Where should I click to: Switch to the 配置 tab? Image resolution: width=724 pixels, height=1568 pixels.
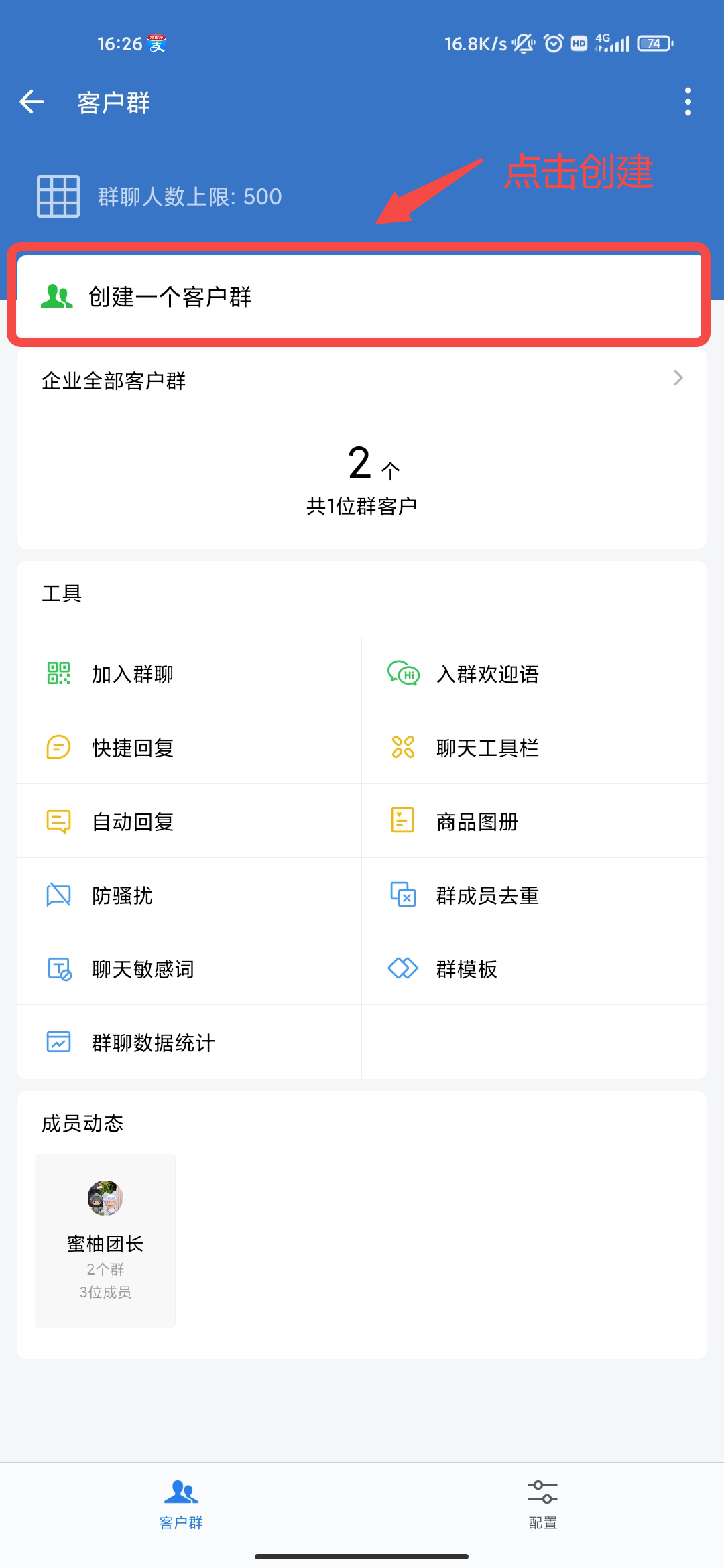[x=542, y=1505]
